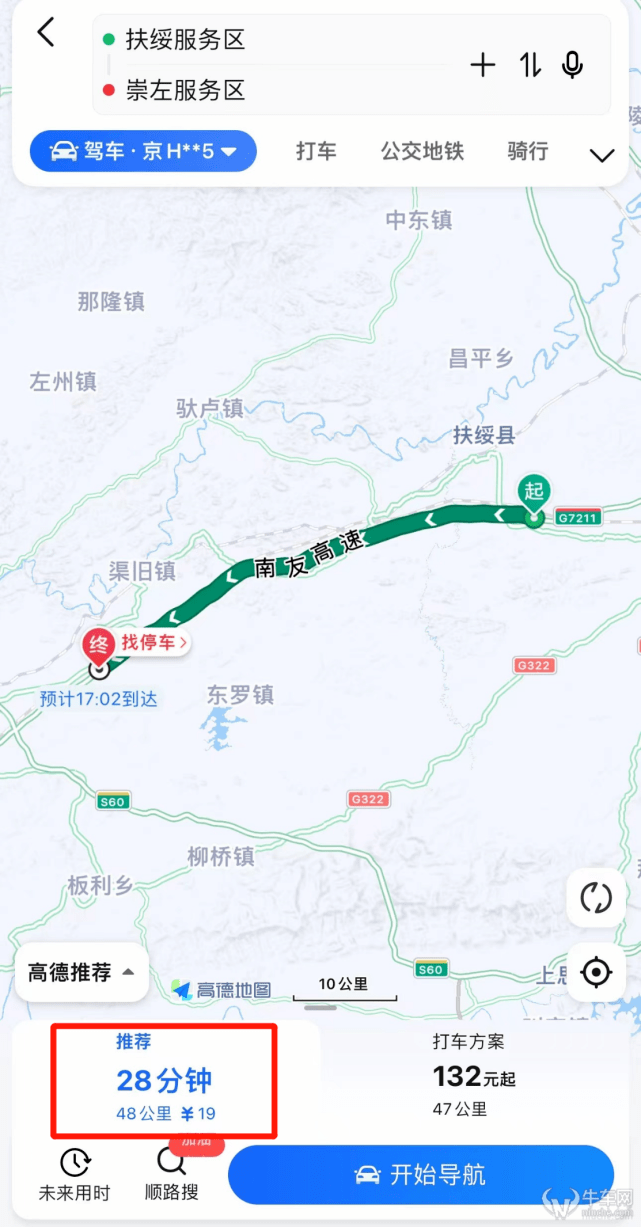This screenshot has height=1227, width=641.
Task: Refresh the route with the circular arrows
Action: (596, 897)
